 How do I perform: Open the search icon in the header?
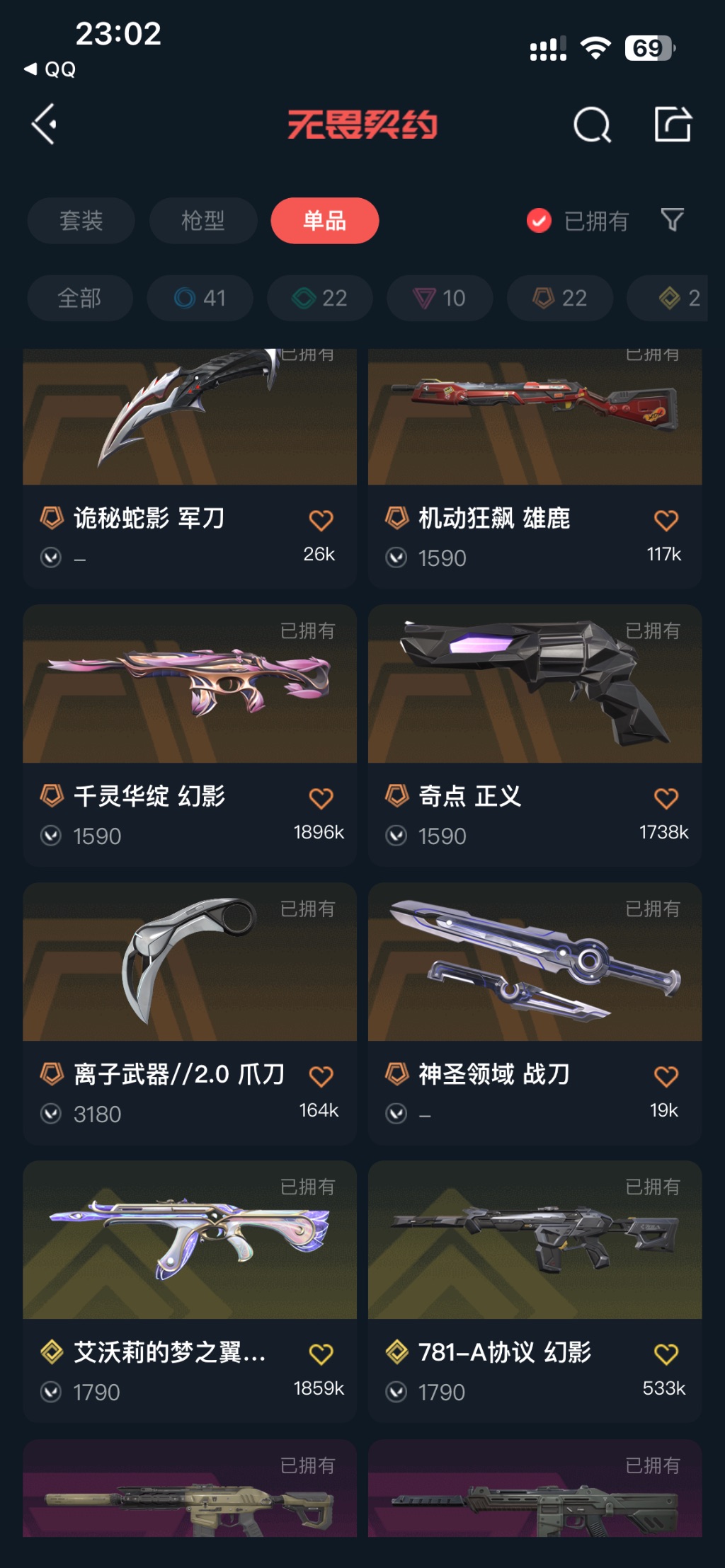point(592,125)
